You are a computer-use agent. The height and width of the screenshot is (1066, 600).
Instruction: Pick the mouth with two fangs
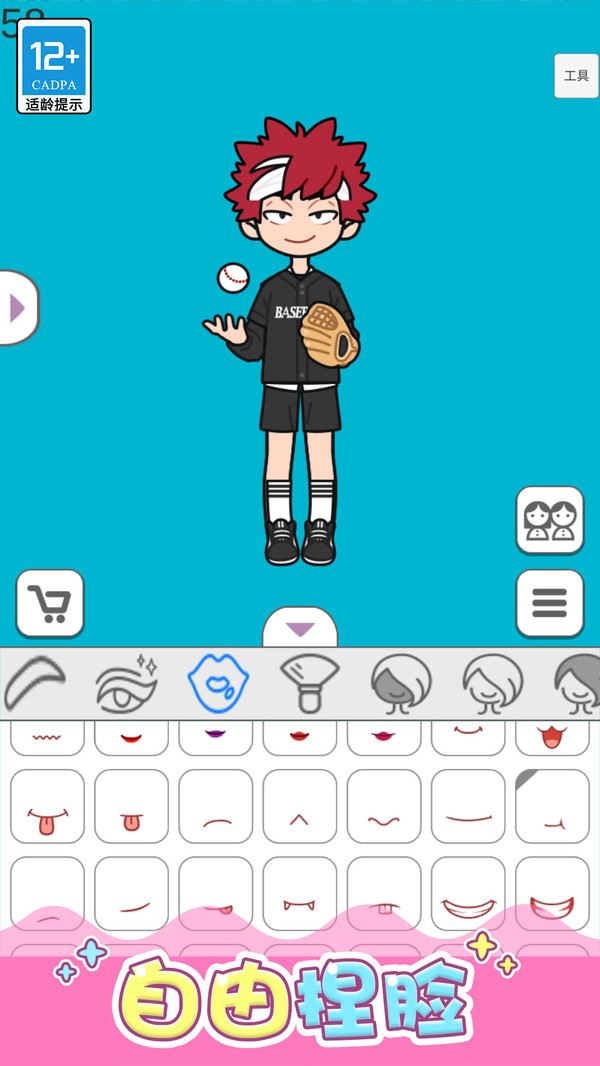pyautogui.click(x=300, y=894)
